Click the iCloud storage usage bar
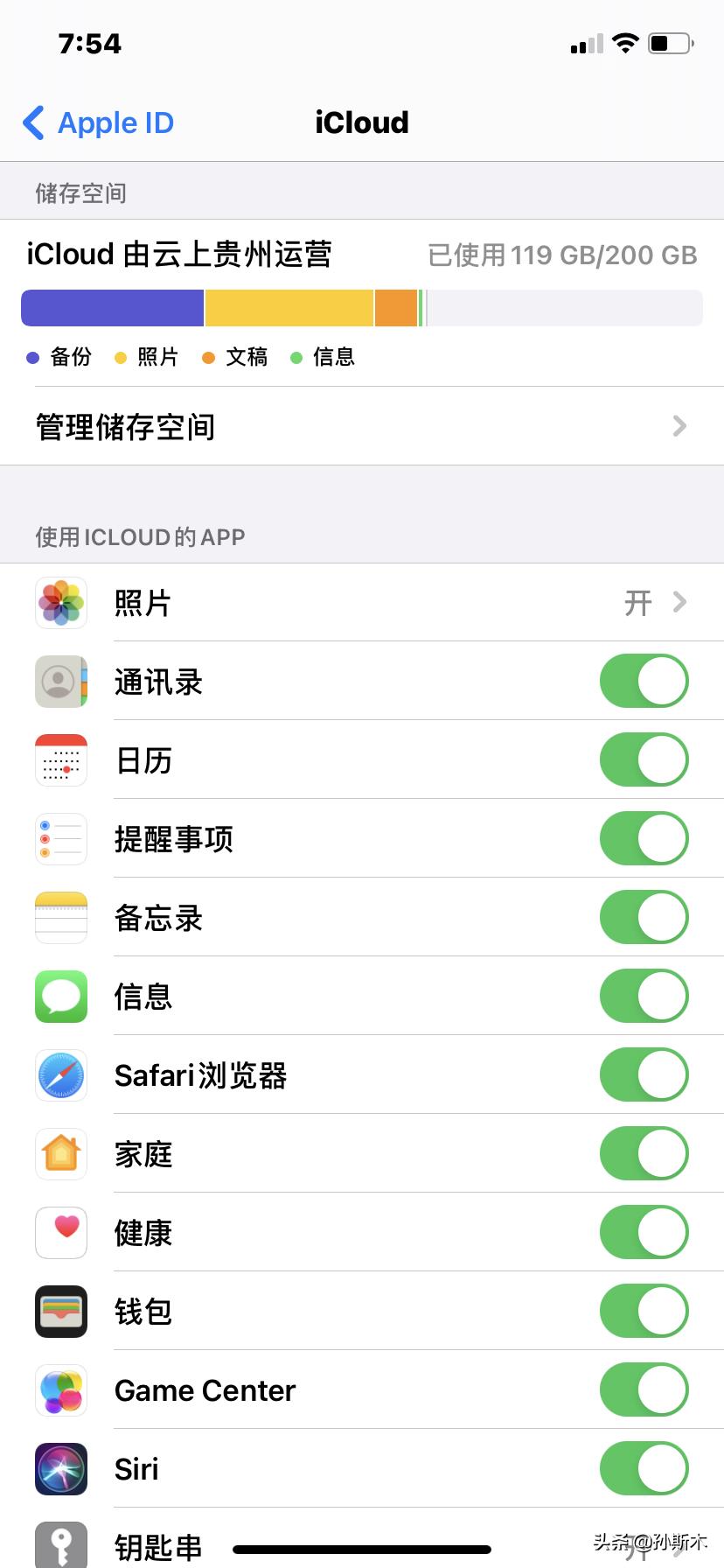 tap(361, 307)
